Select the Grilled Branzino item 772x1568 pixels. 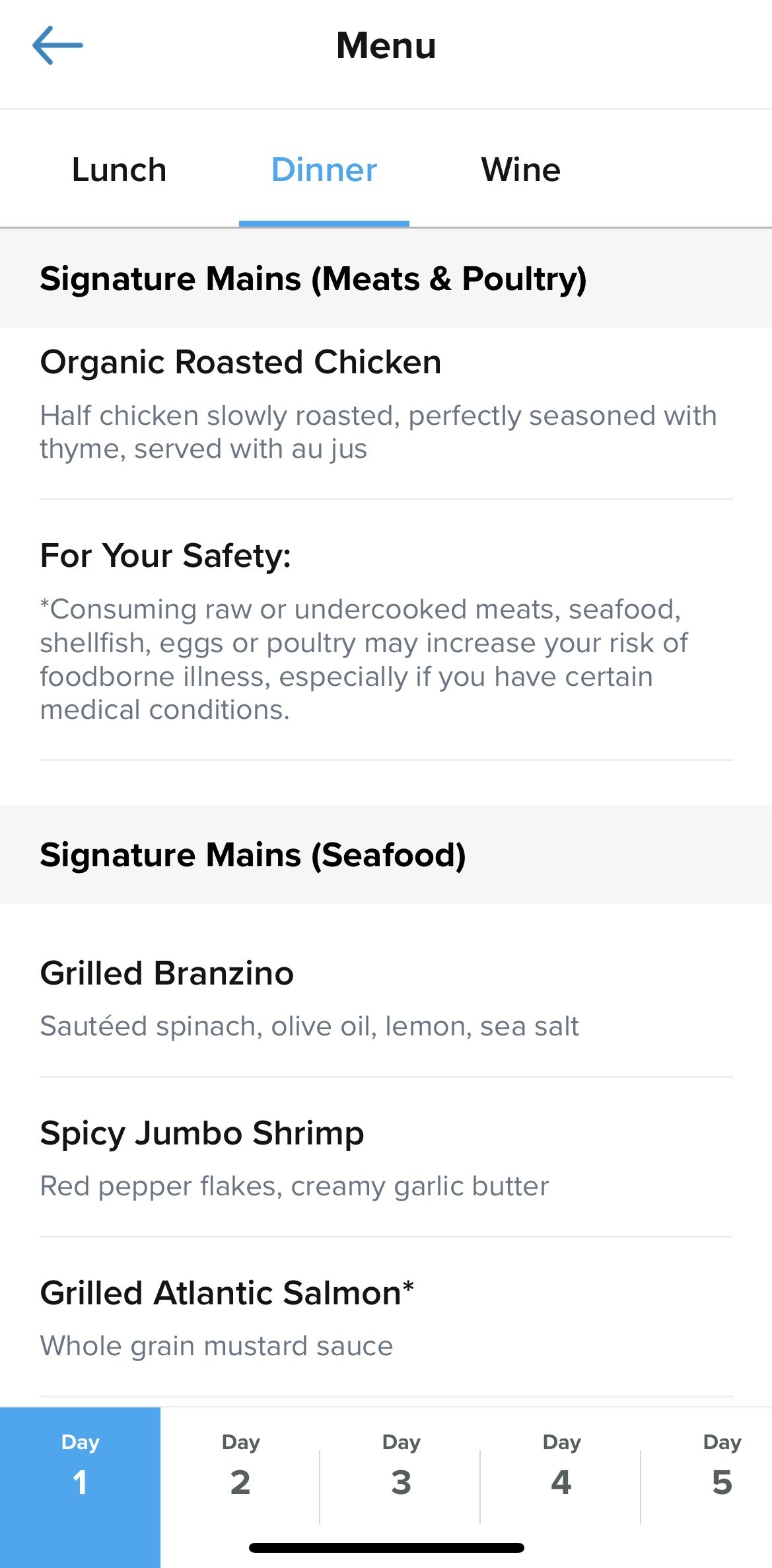[x=166, y=973]
